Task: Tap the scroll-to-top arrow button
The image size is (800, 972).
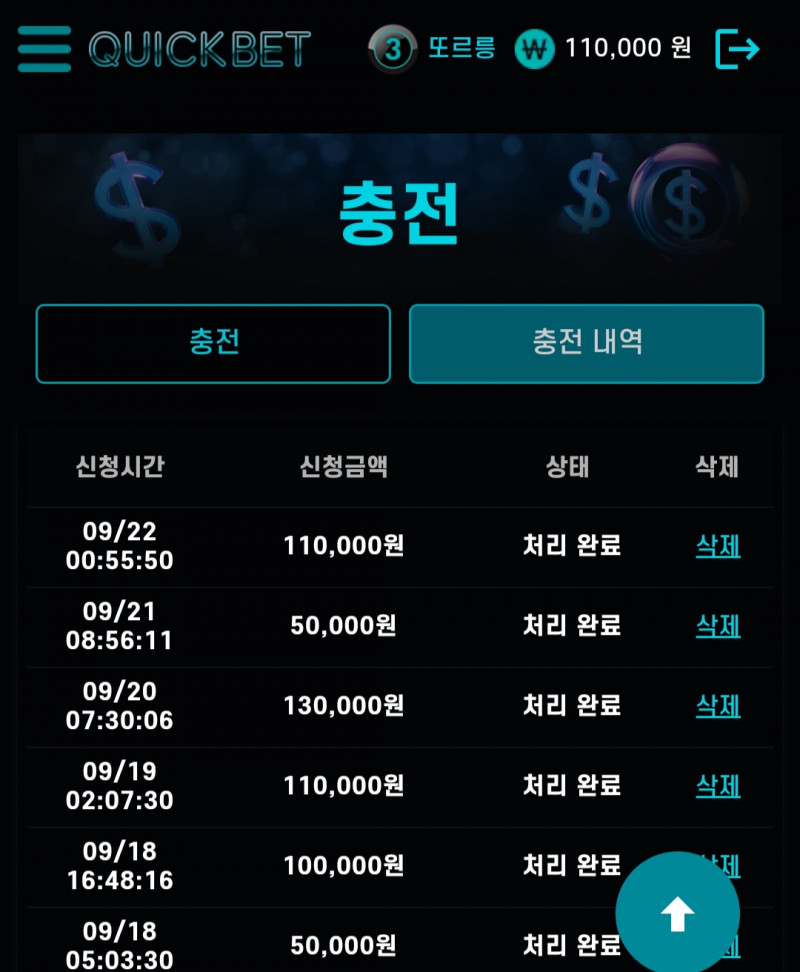Action: pos(678,912)
